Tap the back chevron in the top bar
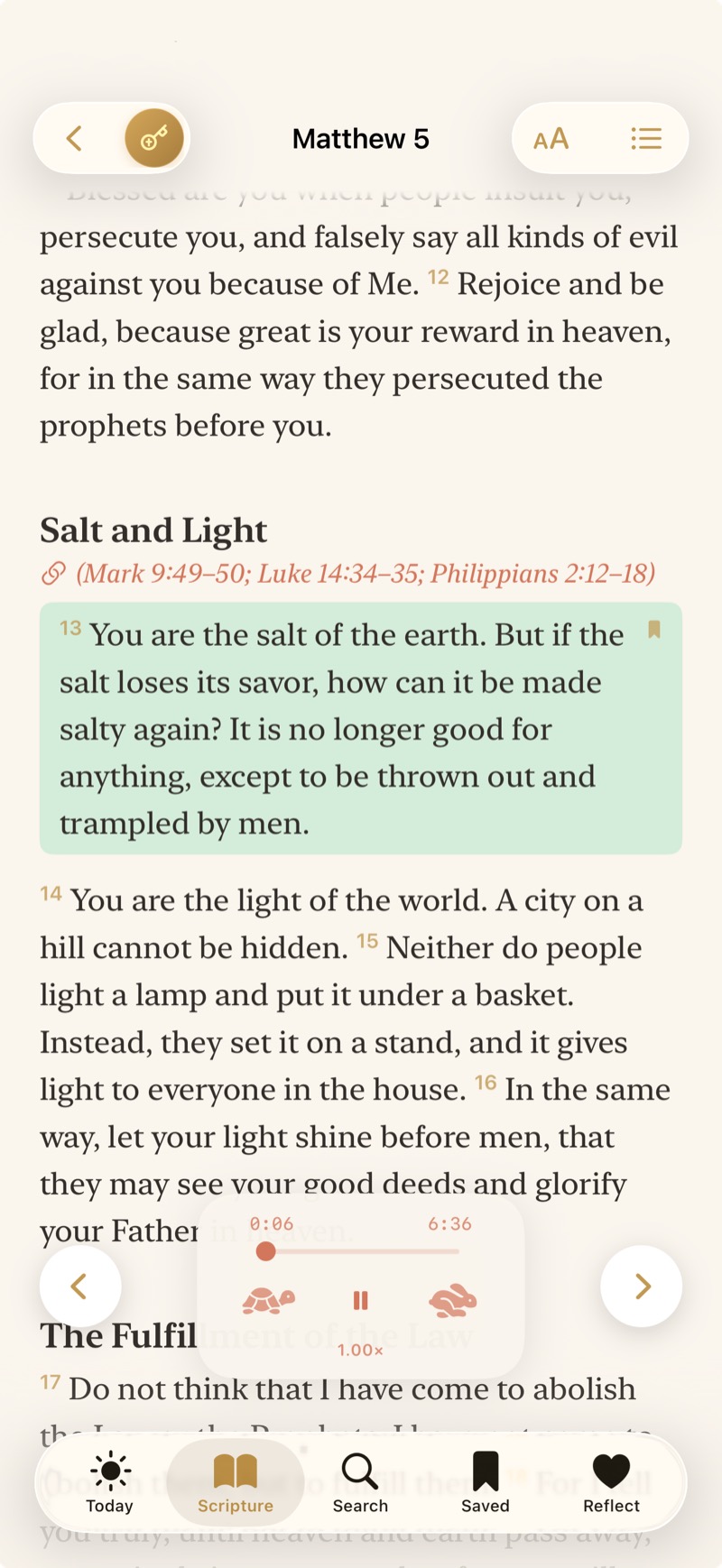This screenshot has height=1568, width=722. [x=74, y=137]
